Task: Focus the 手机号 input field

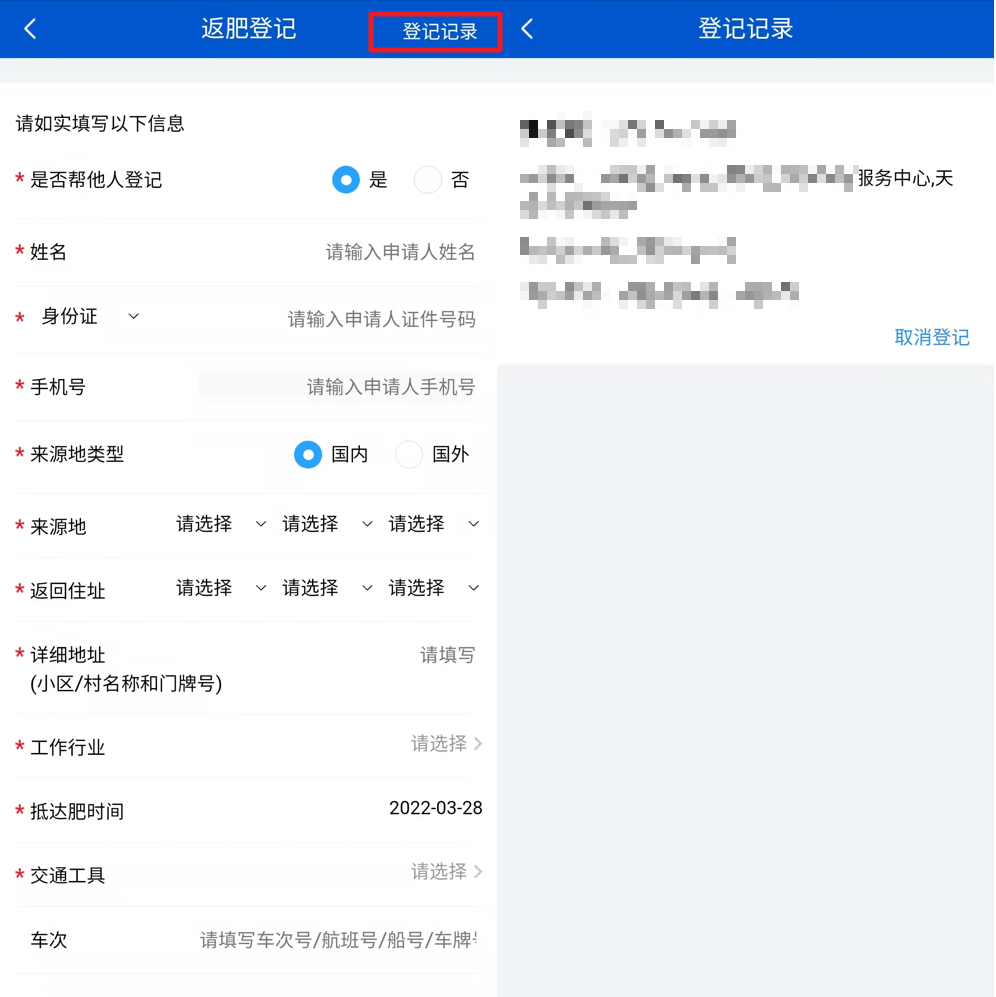Action: click(338, 387)
